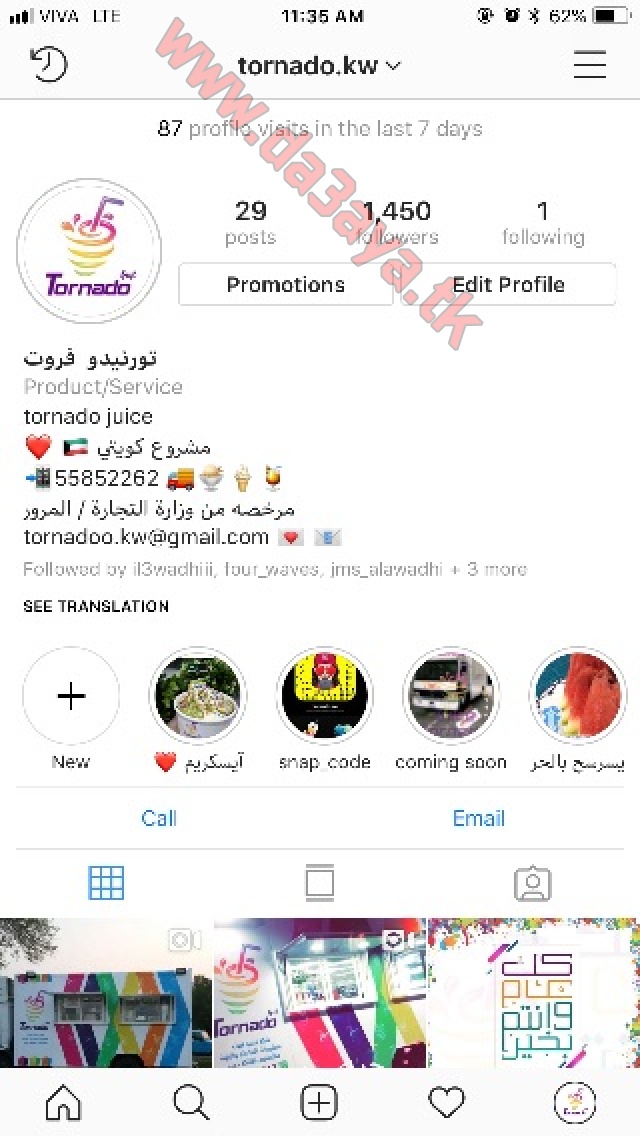Tap Edit Profile
Screen dimensions: 640x1136
tap(508, 284)
